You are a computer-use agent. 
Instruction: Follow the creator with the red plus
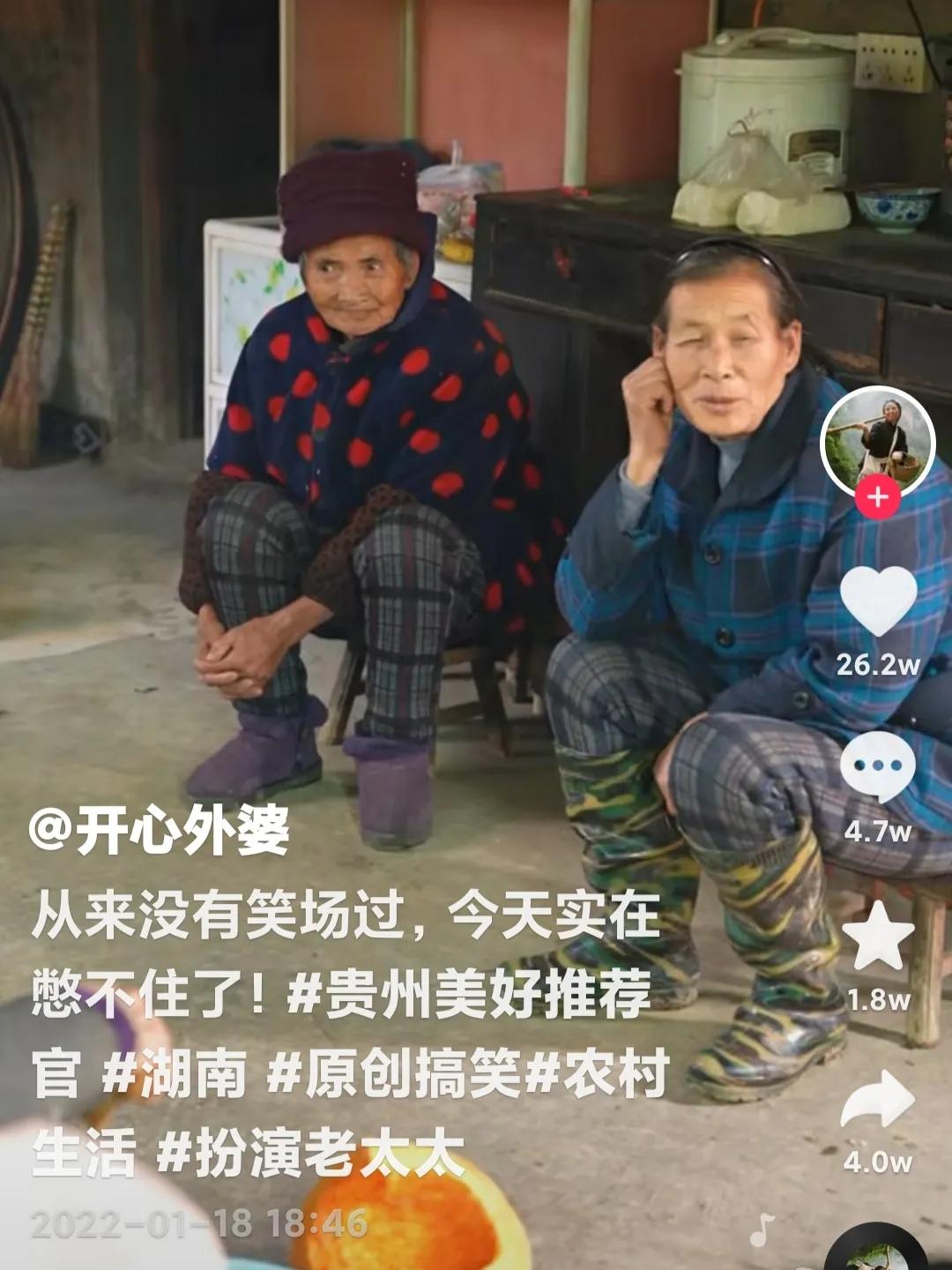pyautogui.click(x=877, y=497)
